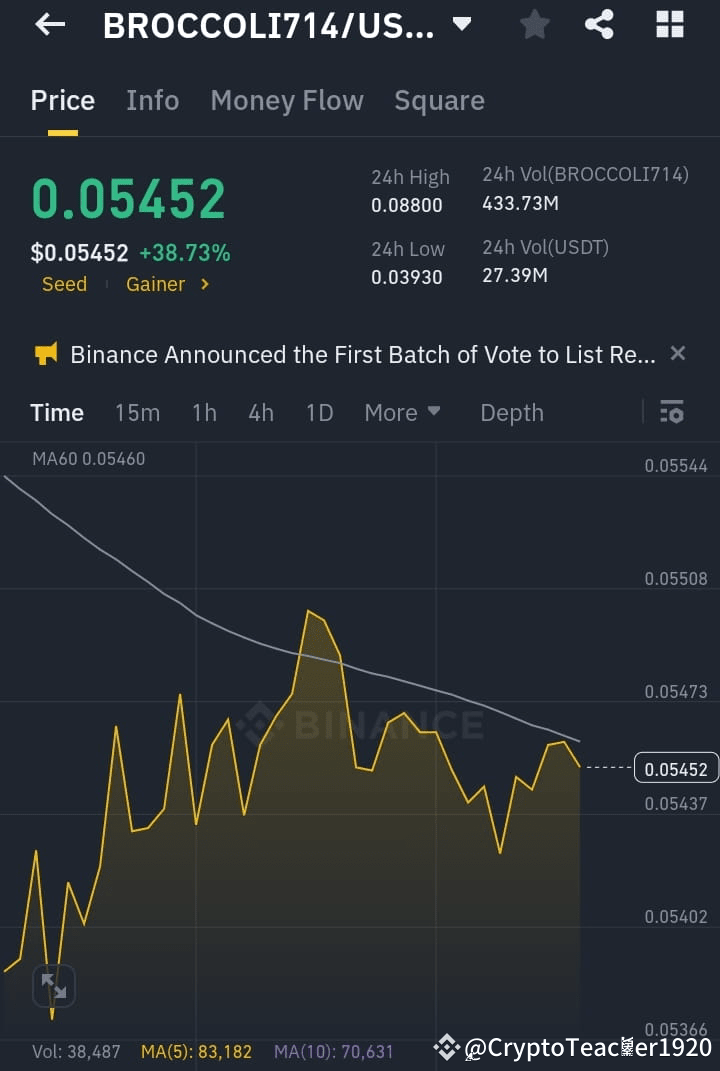Open the Money Flow tab

287,100
